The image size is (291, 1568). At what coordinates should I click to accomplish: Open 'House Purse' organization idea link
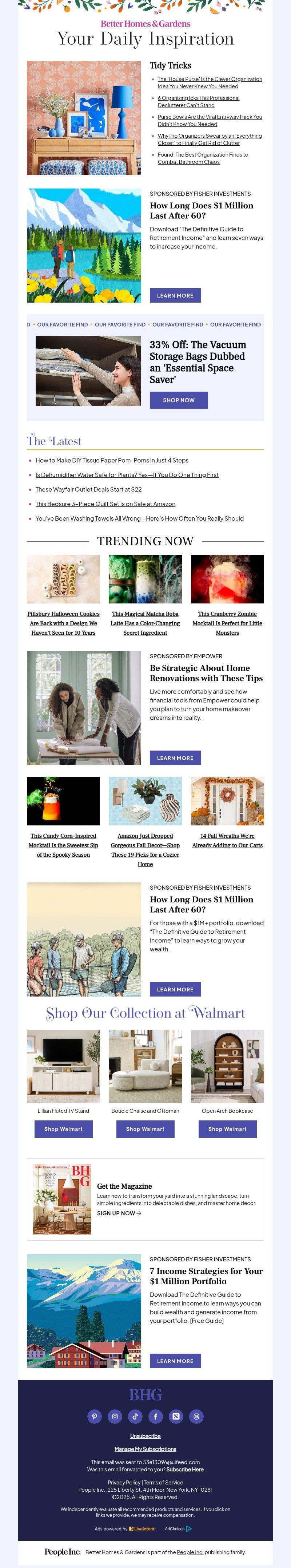(x=209, y=82)
